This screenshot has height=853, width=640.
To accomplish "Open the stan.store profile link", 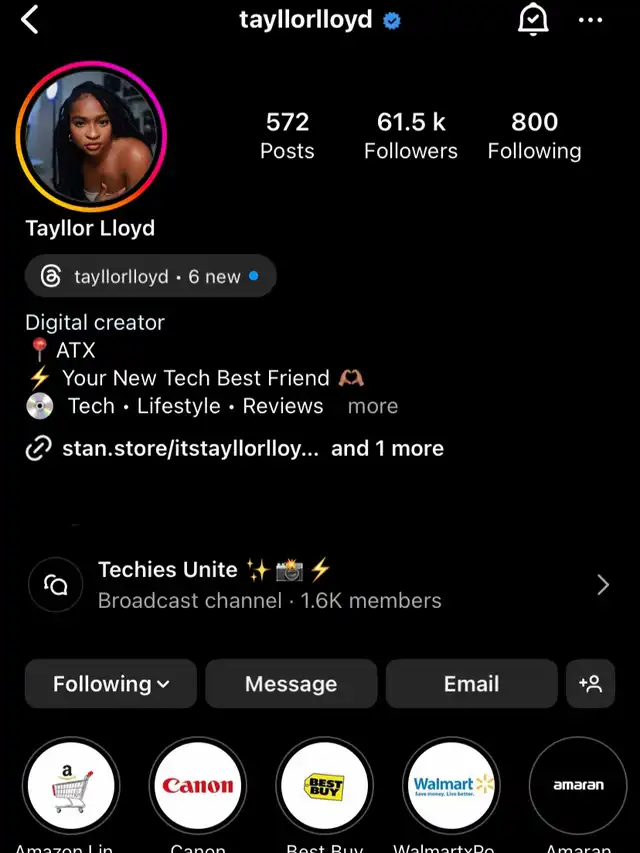I will (x=190, y=449).
